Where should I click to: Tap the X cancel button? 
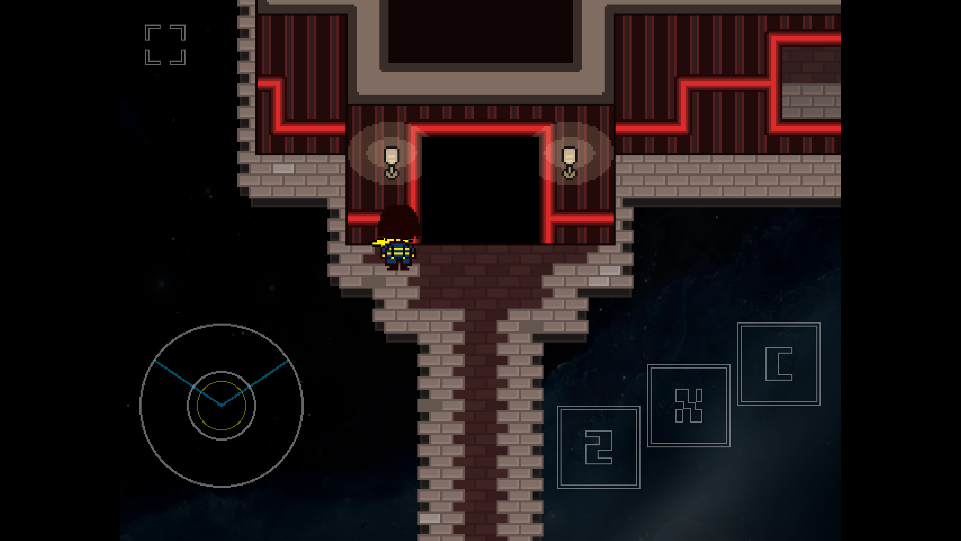click(x=688, y=405)
